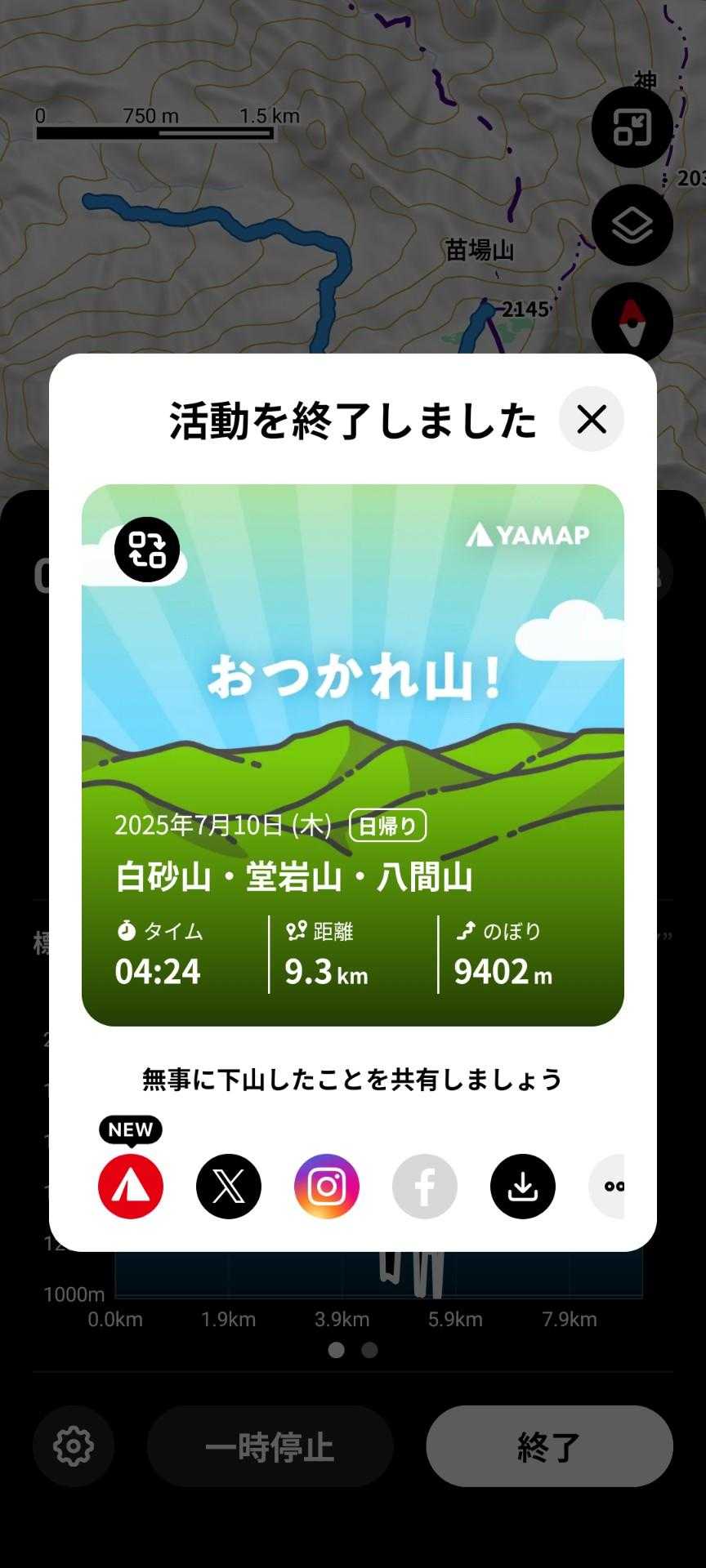Open more sharing options
Viewport: 706px width, 1568px height.
click(x=609, y=1186)
